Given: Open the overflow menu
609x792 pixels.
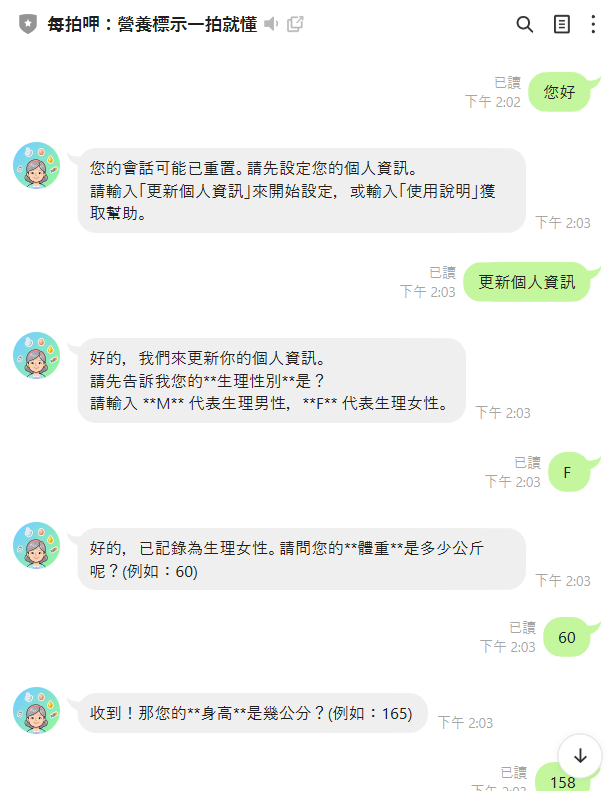Looking at the screenshot, I should pos(594,25).
